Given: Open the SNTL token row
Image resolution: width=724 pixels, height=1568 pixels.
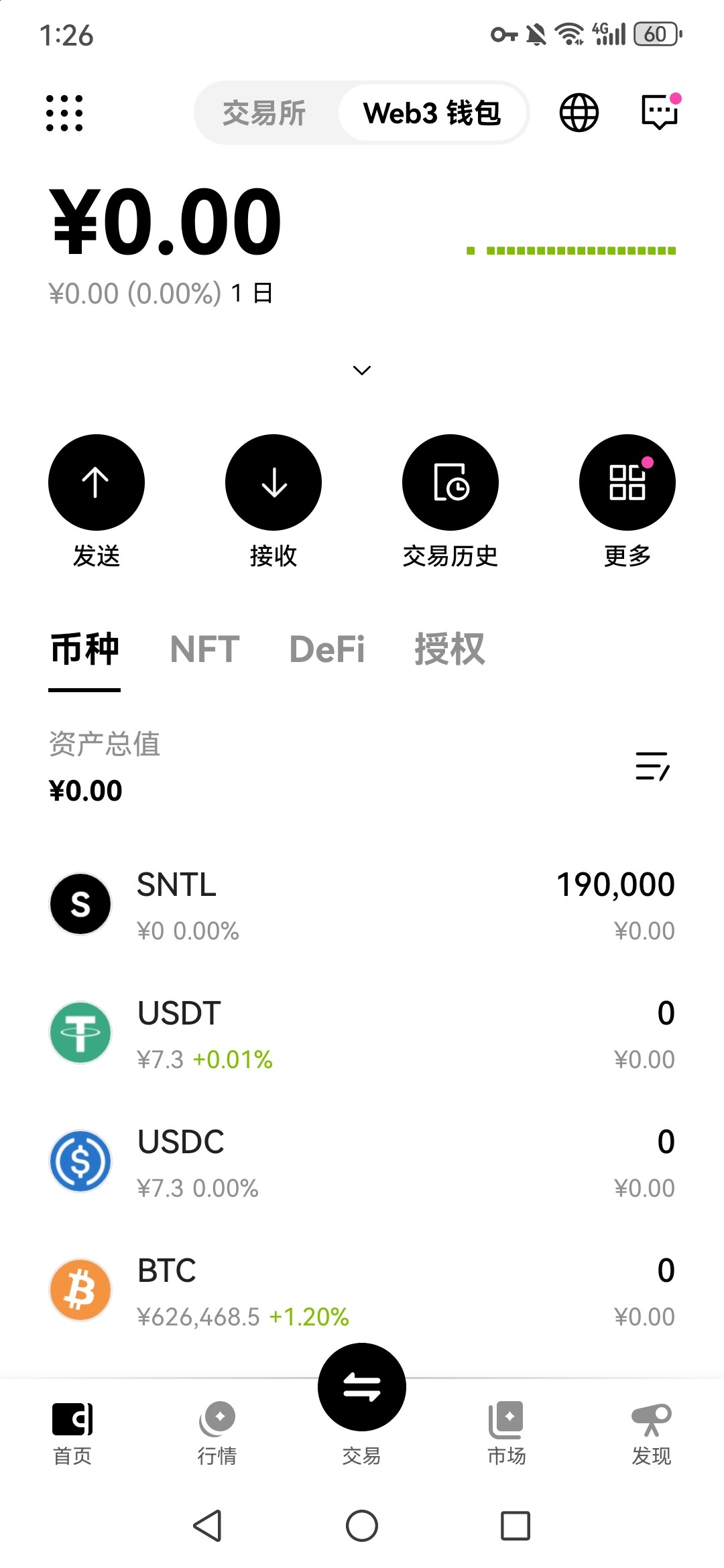Looking at the screenshot, I should click(x=362, y=904).
